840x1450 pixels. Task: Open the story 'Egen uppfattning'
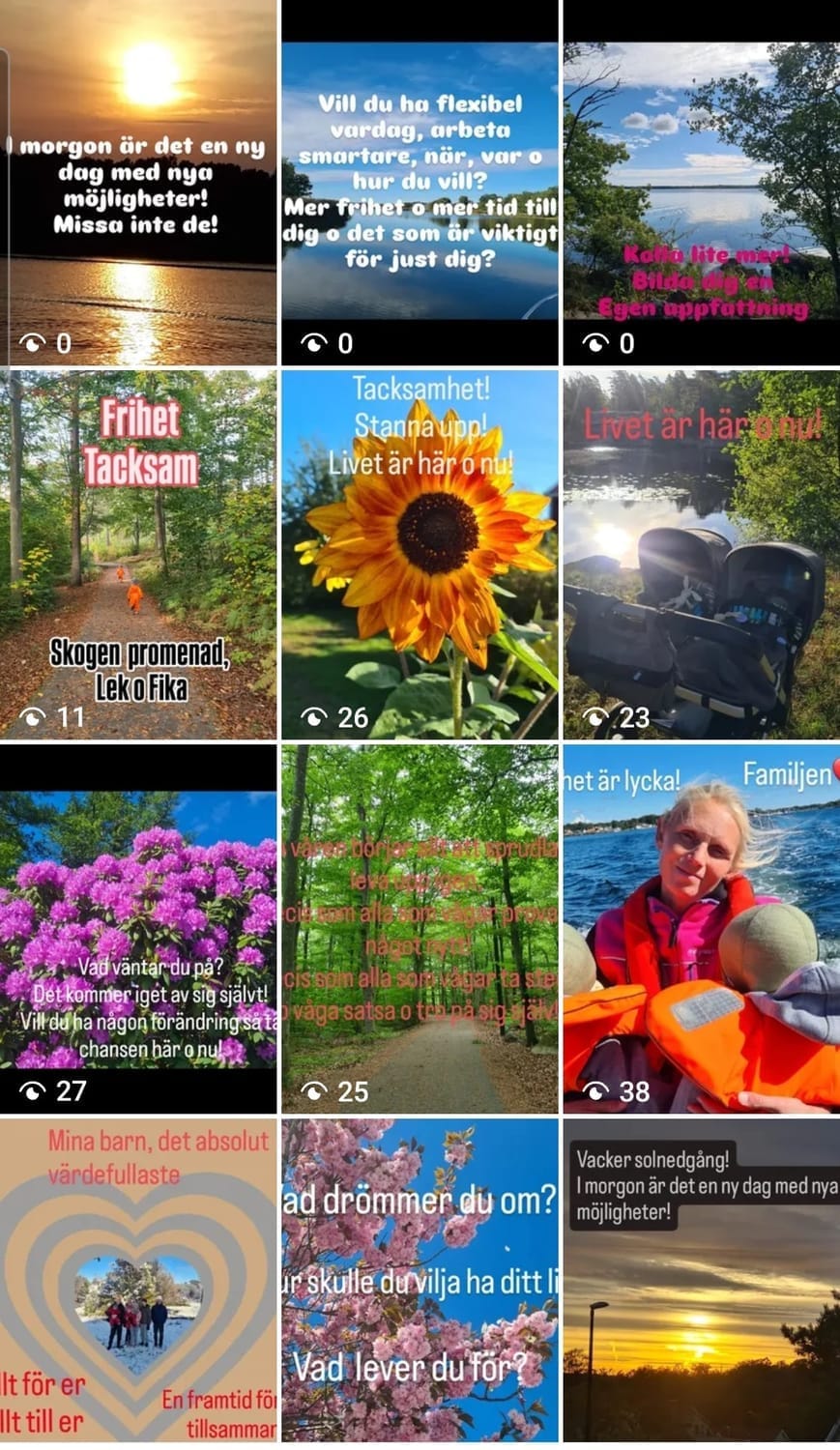pos(702,184)
